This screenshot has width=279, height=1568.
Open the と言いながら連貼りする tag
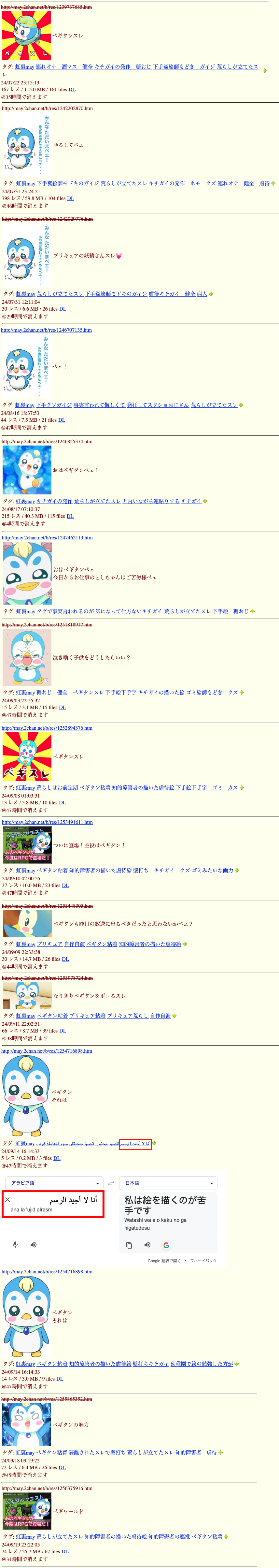151,501
